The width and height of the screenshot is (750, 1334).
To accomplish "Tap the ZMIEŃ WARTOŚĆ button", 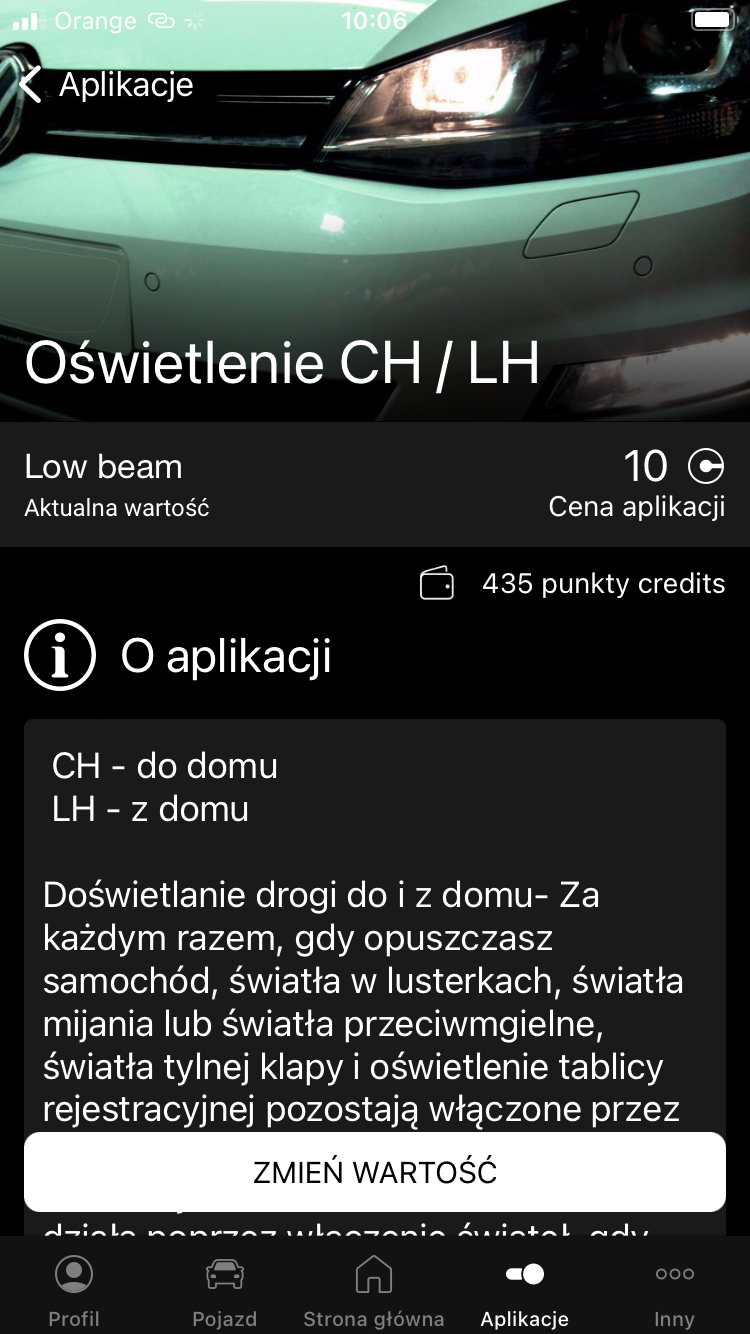I will point(375,1172).
